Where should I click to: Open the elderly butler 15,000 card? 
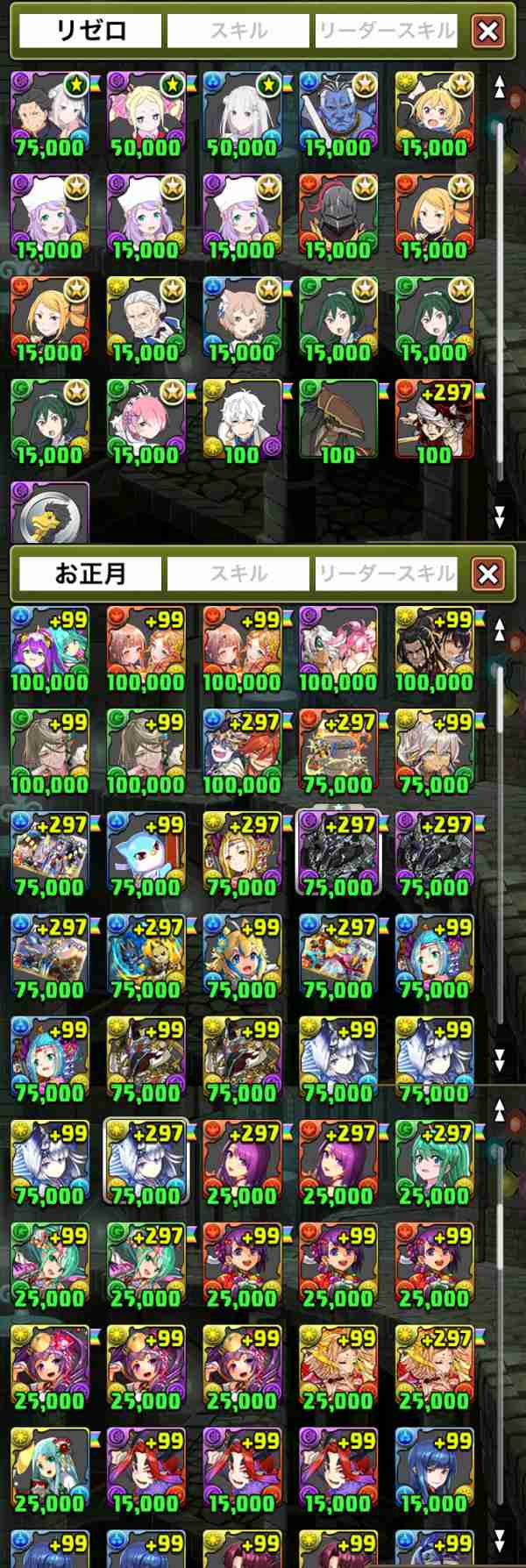146,319
